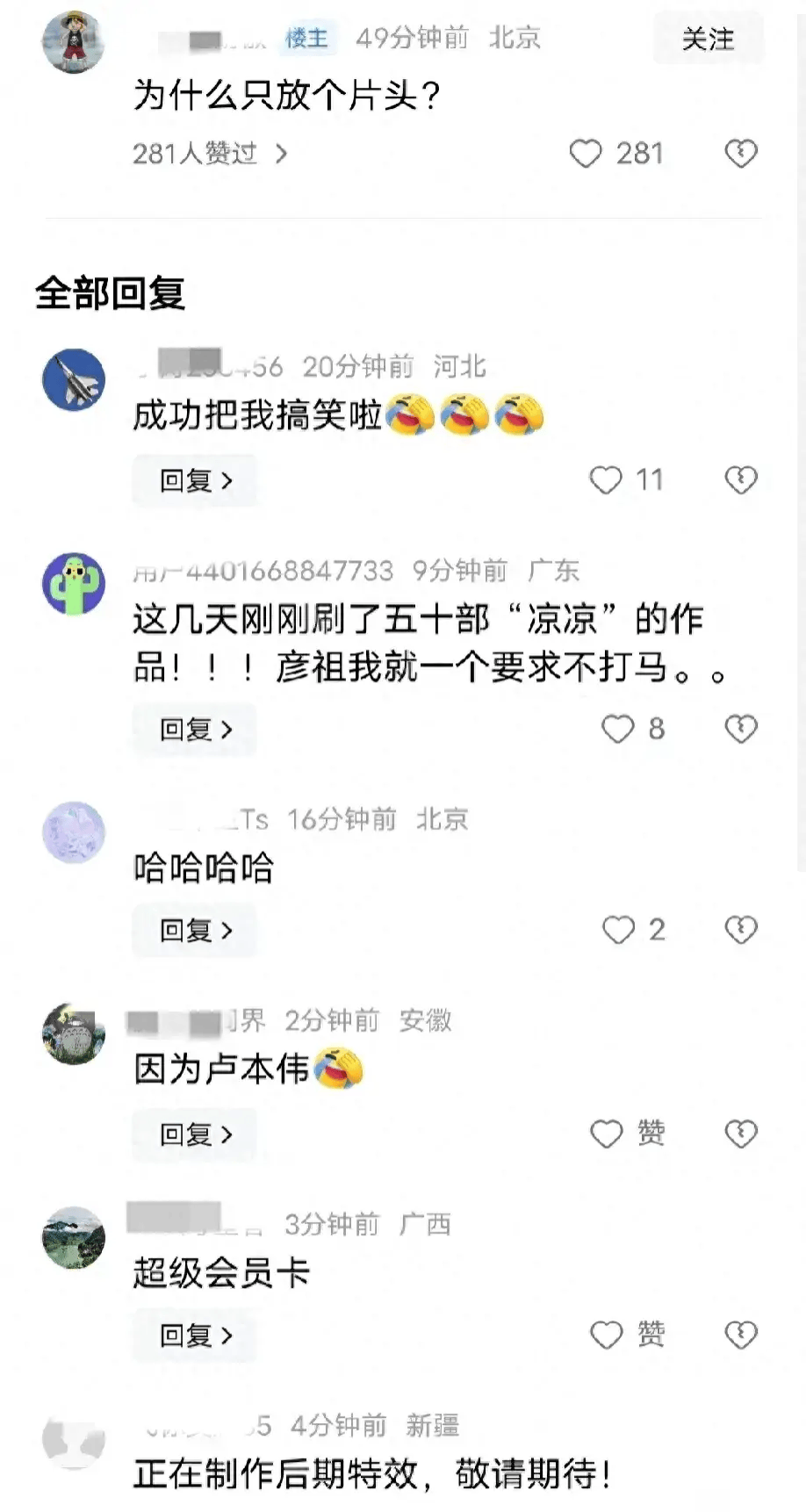
Task: Like the 成功把我搞笑啦 comment
Action: (x=606, y=480)
